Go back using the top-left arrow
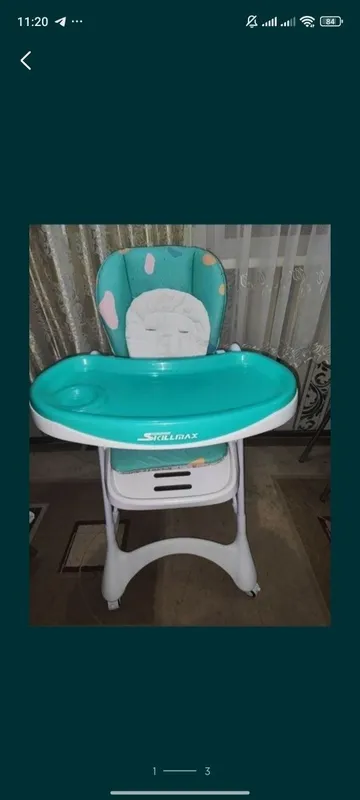The image size is (360, 800). 25,61
